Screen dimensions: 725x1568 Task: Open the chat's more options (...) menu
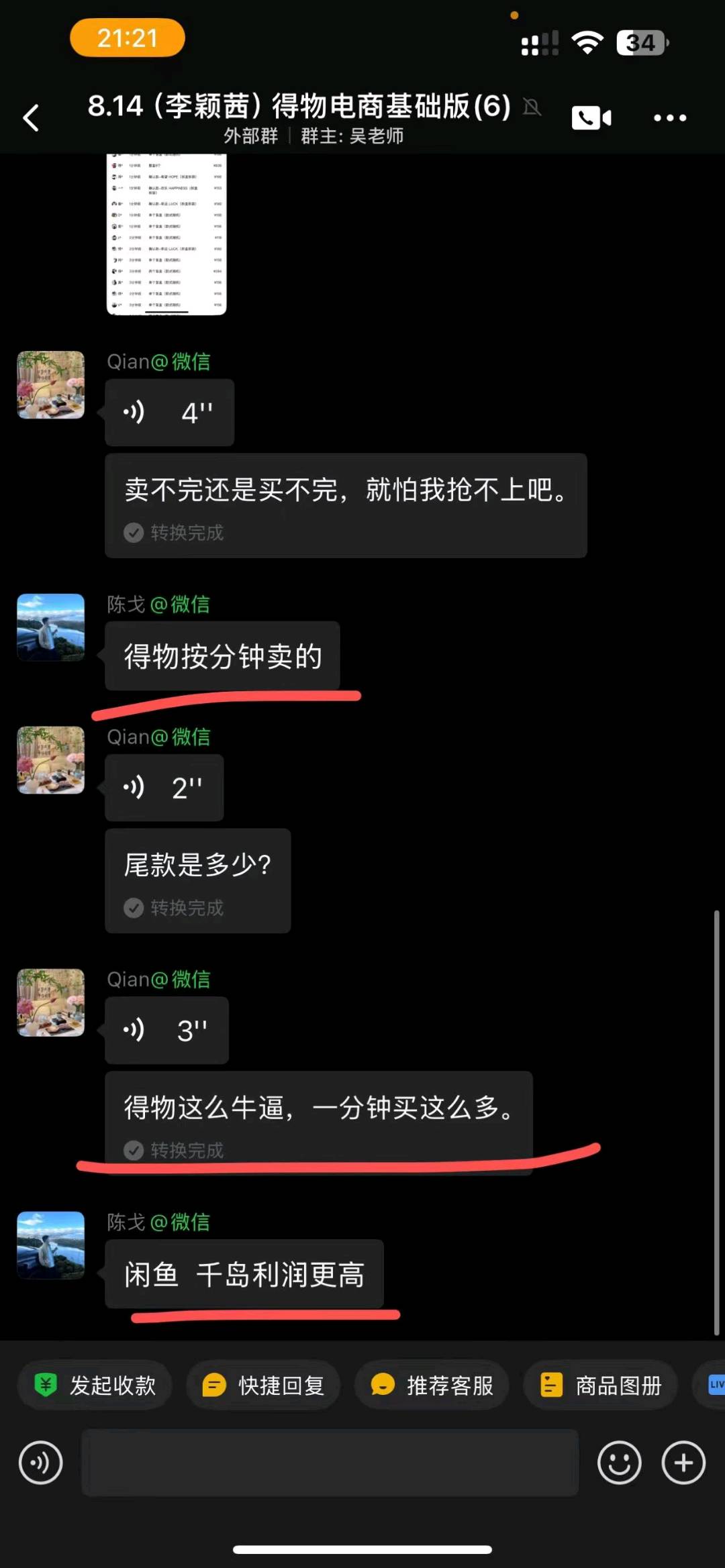click(669, 117)
